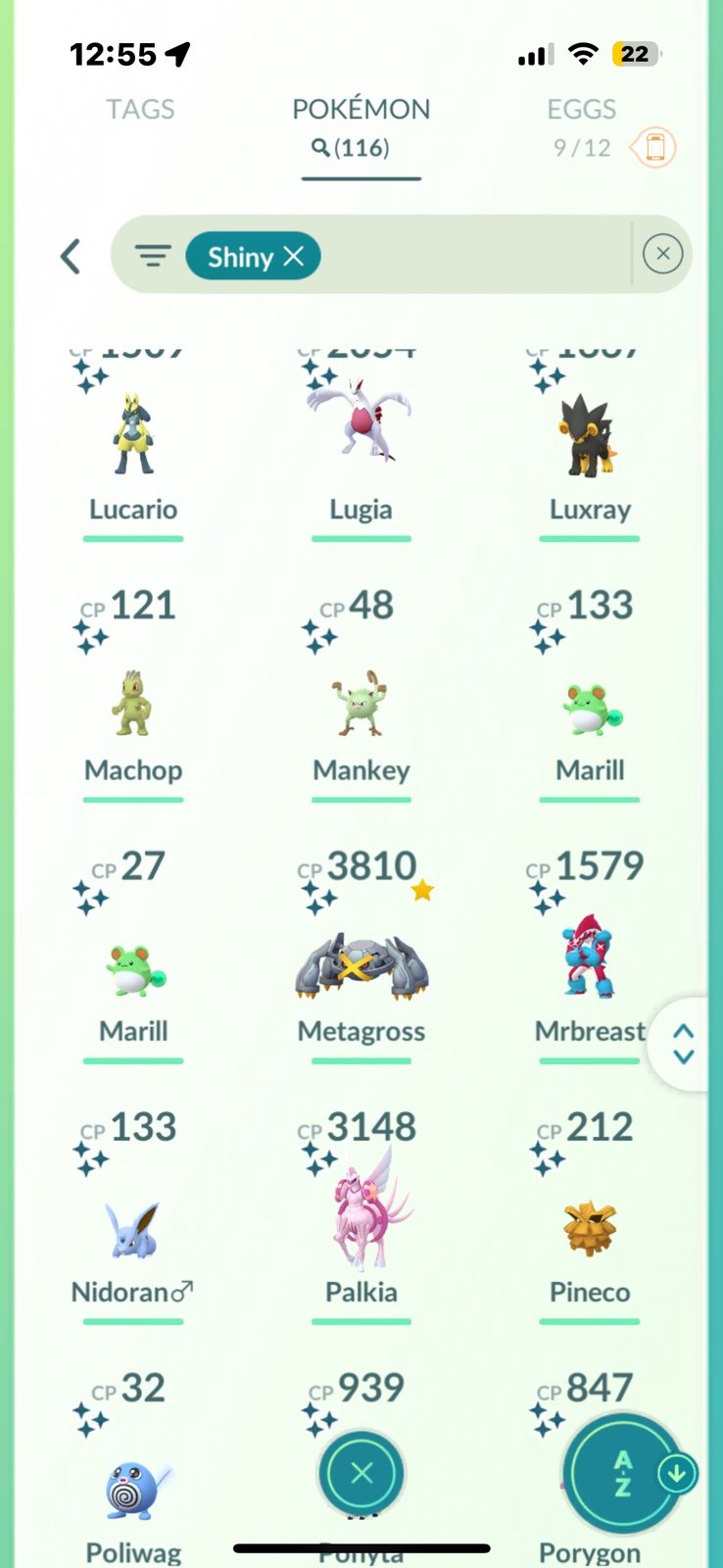The height and width of the screenshot is (1568, 723).
Task: Remove the Shiny filter chip
Action: click(253, 257)
